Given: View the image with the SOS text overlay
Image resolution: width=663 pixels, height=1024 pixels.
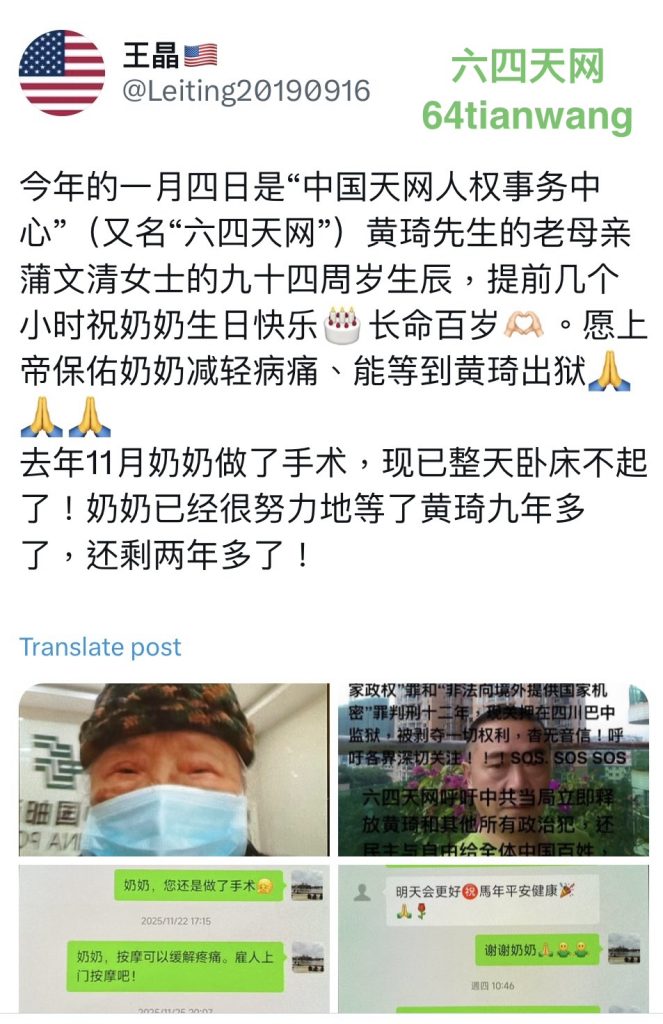Looking at the screenshot, I should (x=492, y=769).
